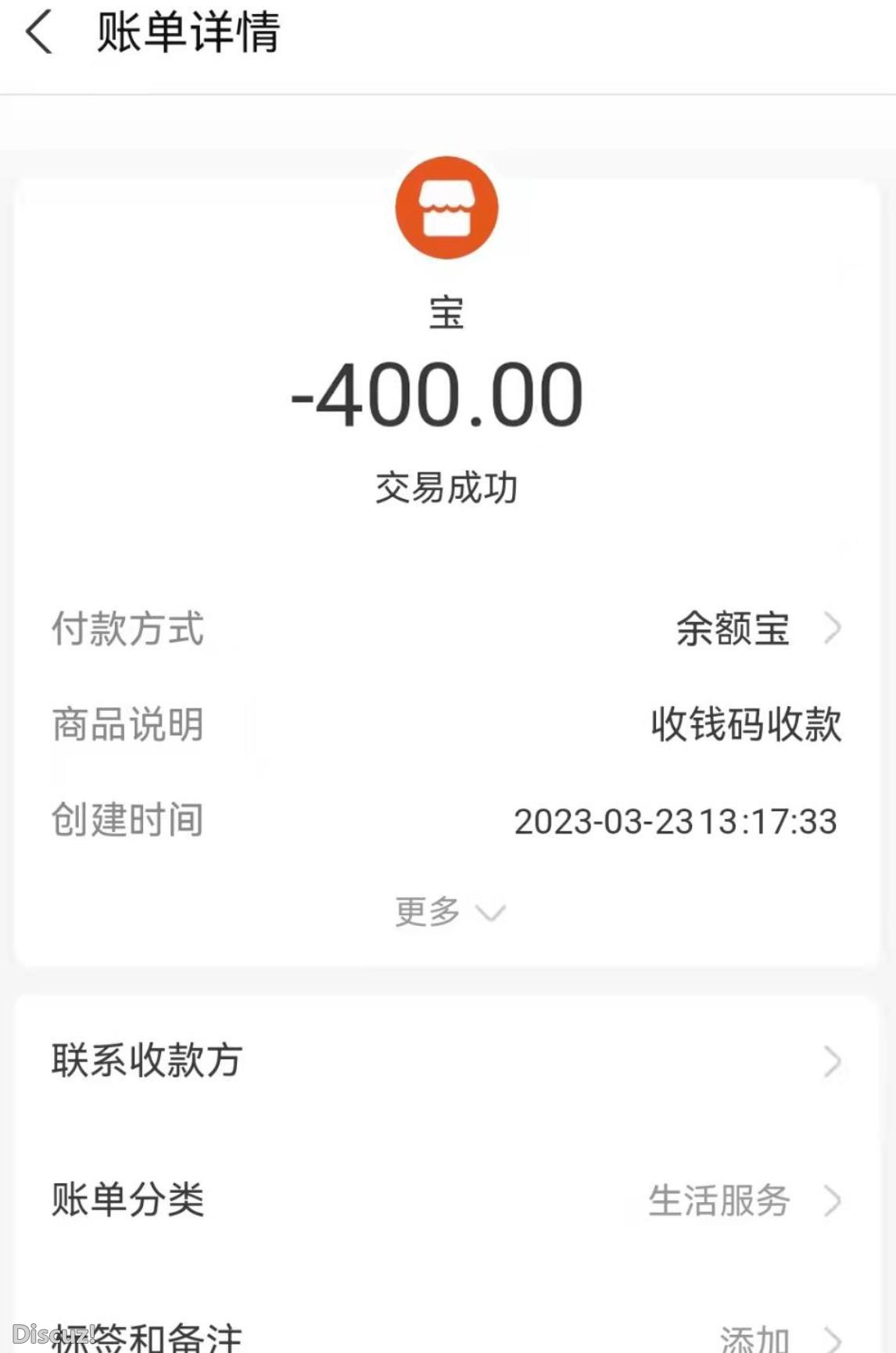Click the down chevron beside 更多
Screen dimensions: 896x1353
(x=489, y=913)
